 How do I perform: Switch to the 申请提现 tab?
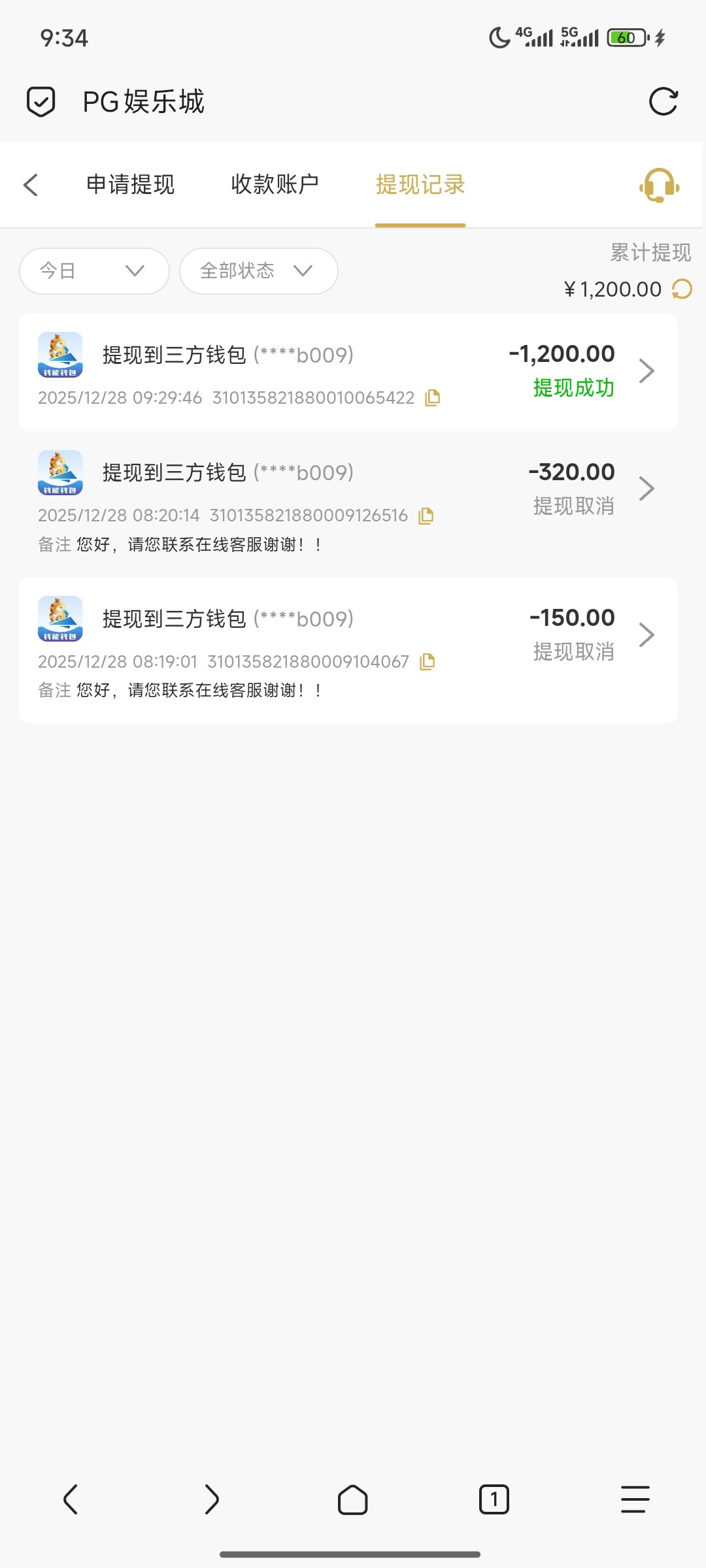129,185
